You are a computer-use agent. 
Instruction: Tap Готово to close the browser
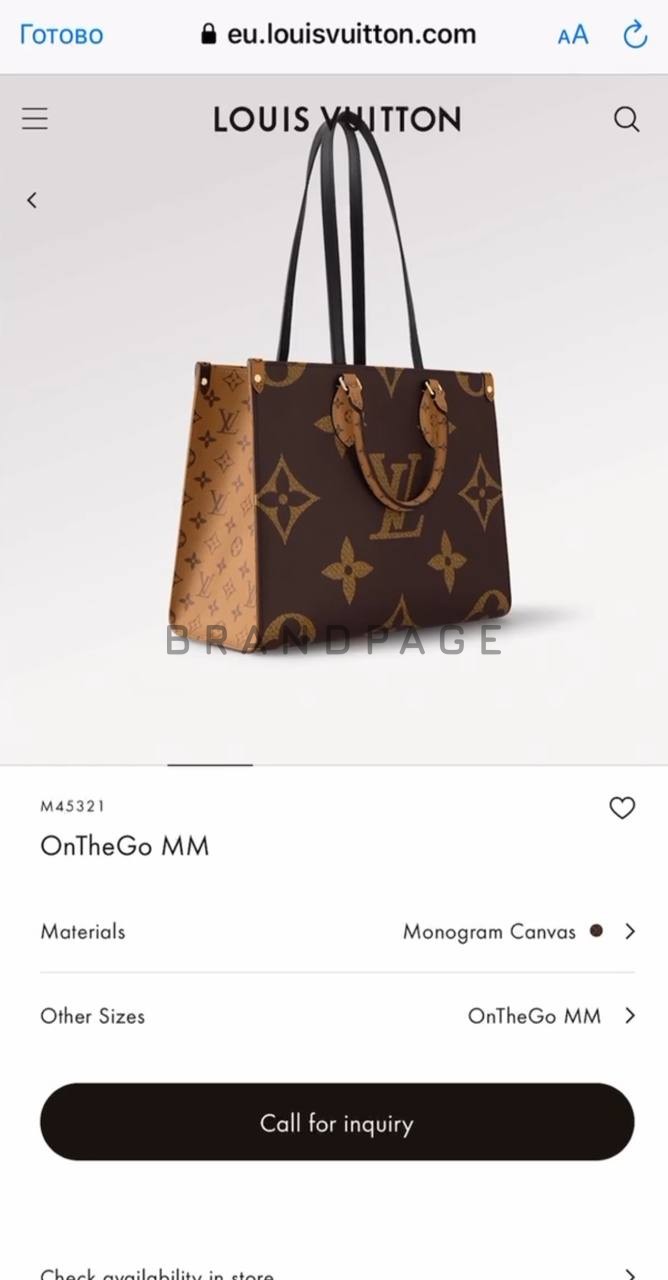pyautogui.click(x=61, y=35)
